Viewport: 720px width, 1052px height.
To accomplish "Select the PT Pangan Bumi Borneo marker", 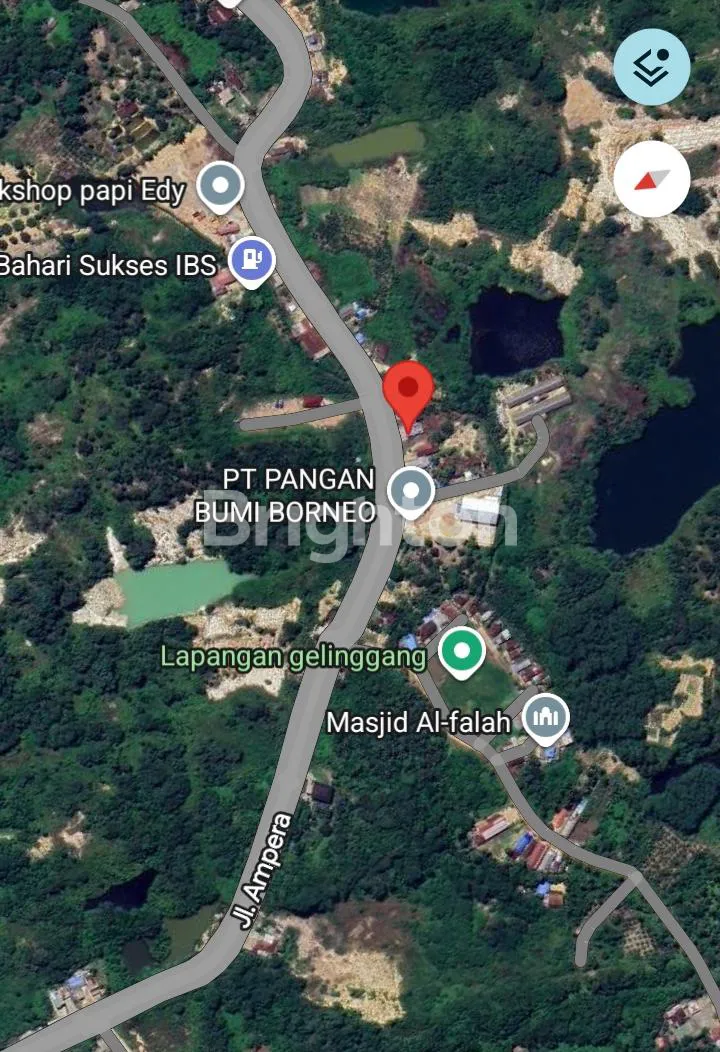I will 411,490.
